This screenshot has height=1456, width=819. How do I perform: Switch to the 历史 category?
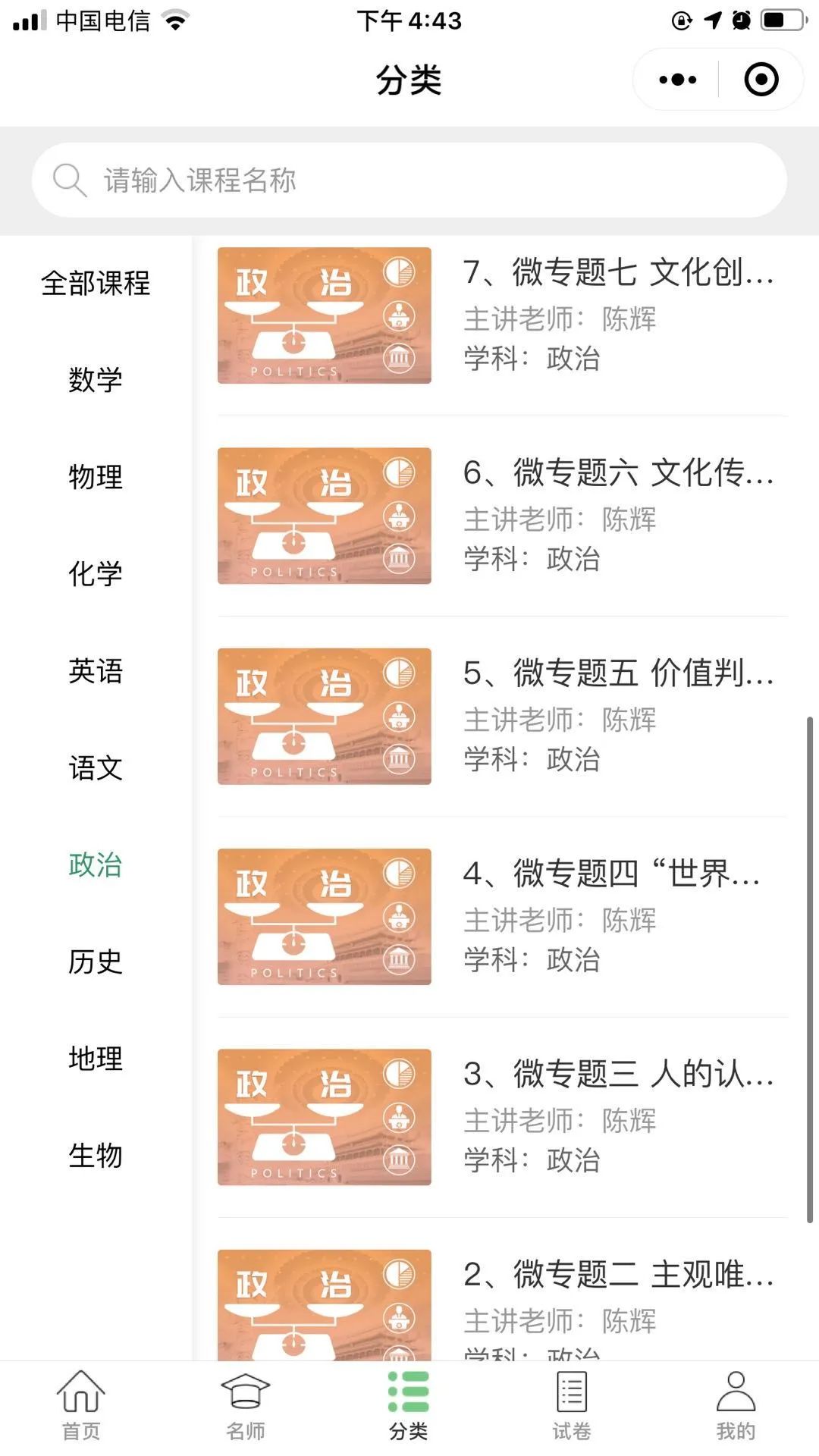pos(96,962)
